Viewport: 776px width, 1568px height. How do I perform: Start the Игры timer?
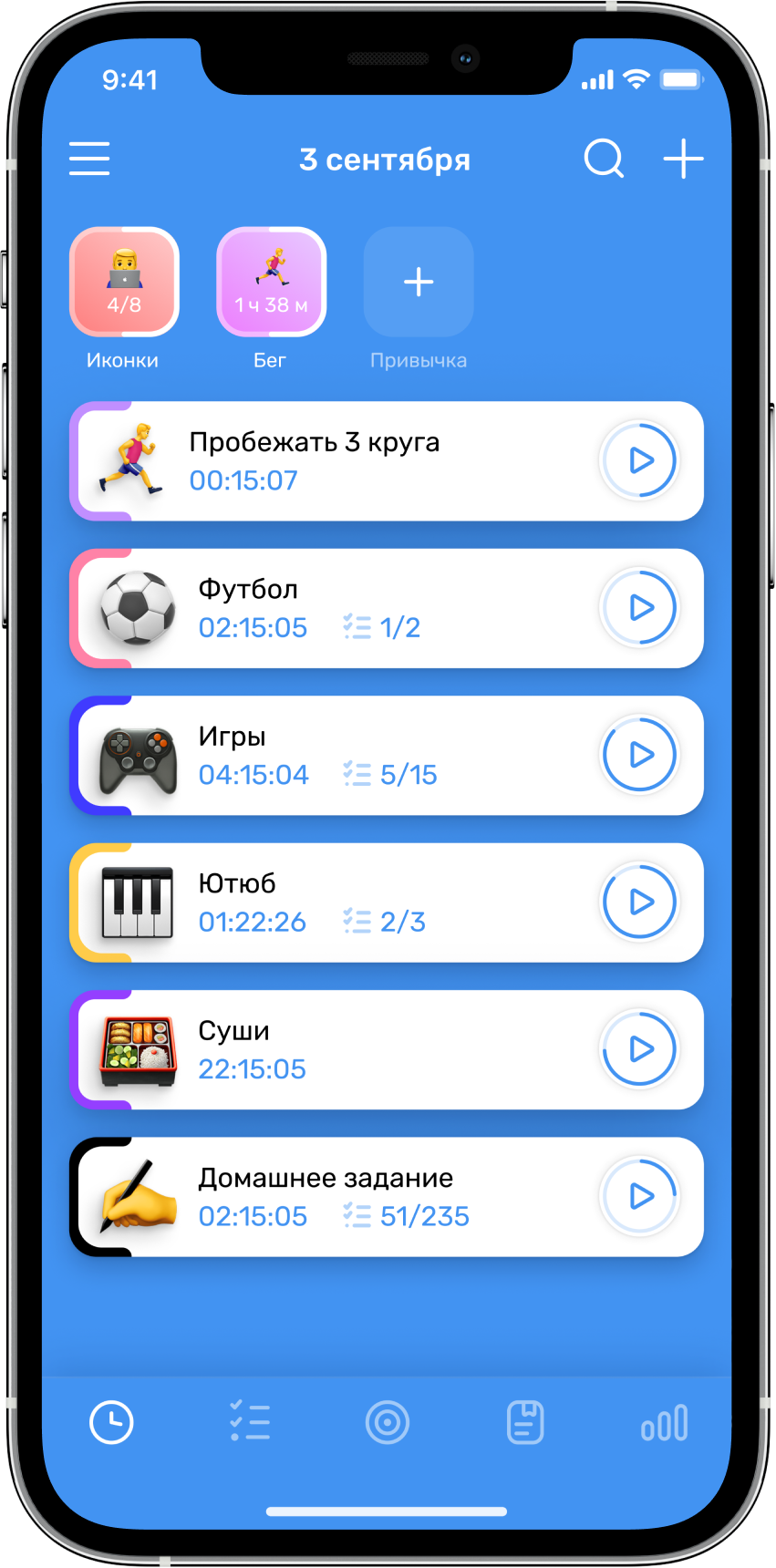coord(640,755)
